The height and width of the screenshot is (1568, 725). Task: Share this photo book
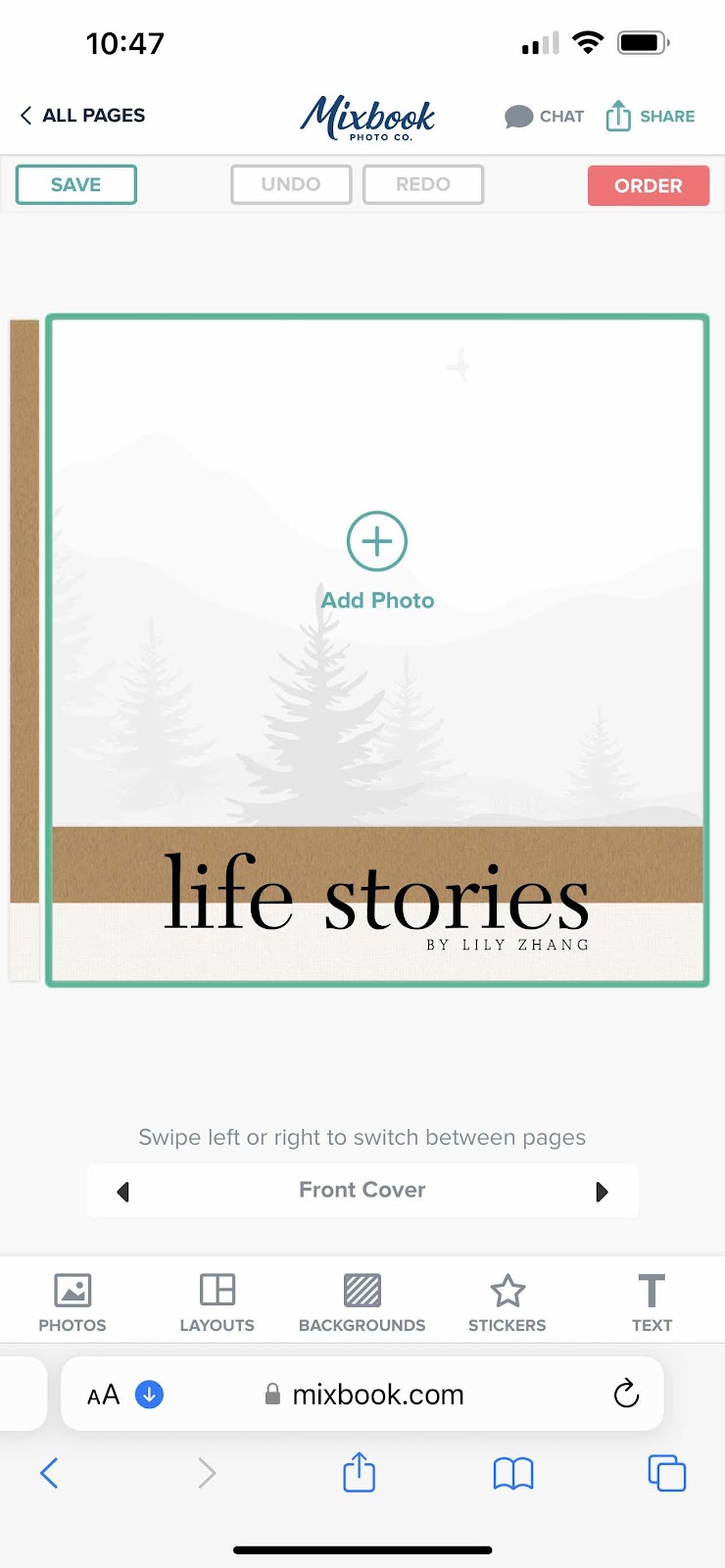click(651, 117)
